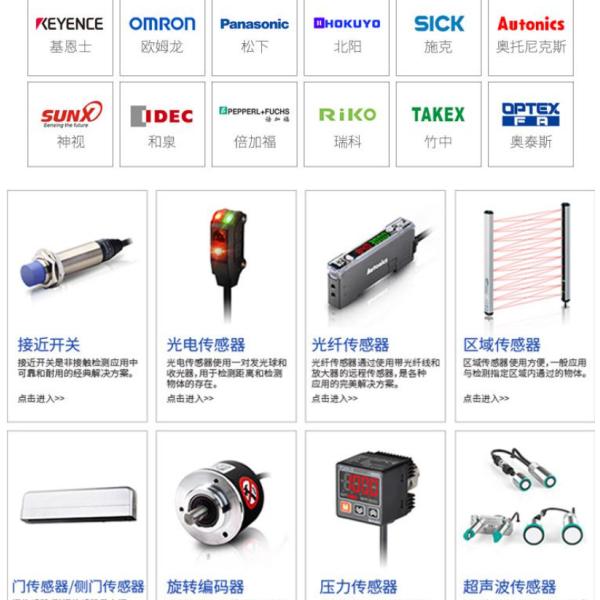Viewport: 600px width, 600px height.
Task: Tap the IDEC 和泉 brand tile
Action: point(162,125)
